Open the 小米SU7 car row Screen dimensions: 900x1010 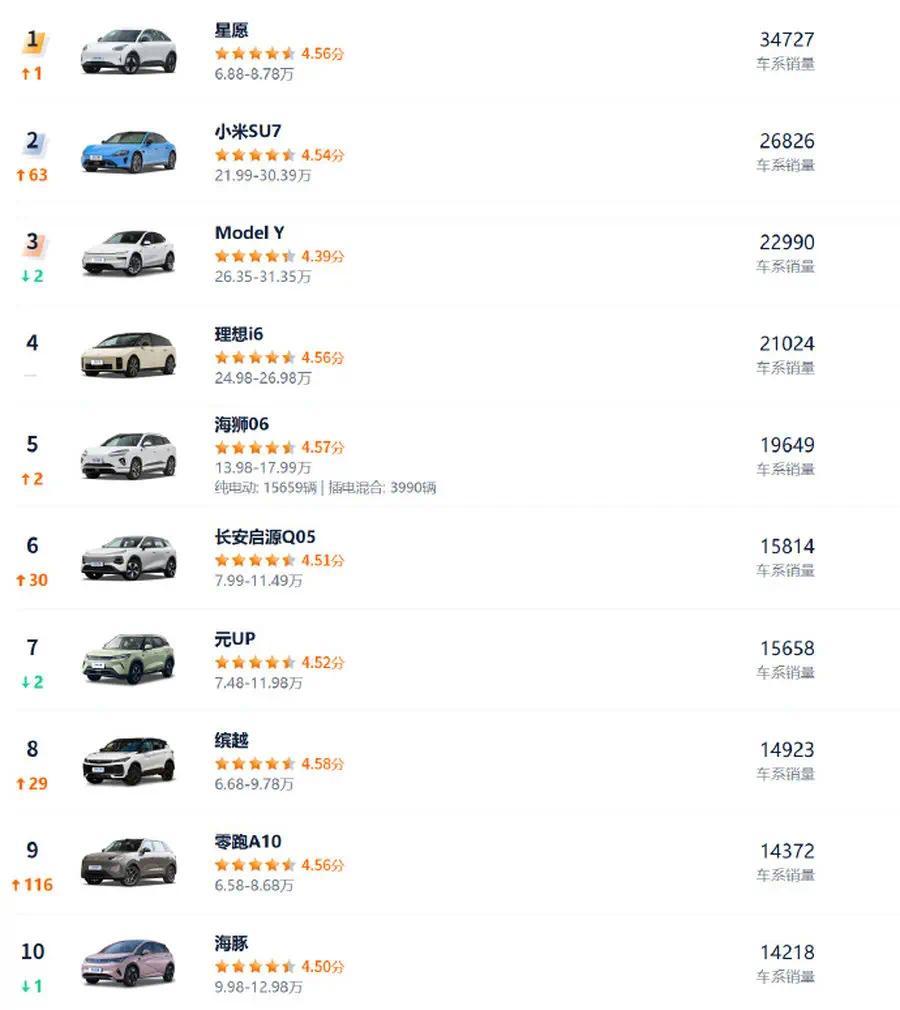point(450,153)
